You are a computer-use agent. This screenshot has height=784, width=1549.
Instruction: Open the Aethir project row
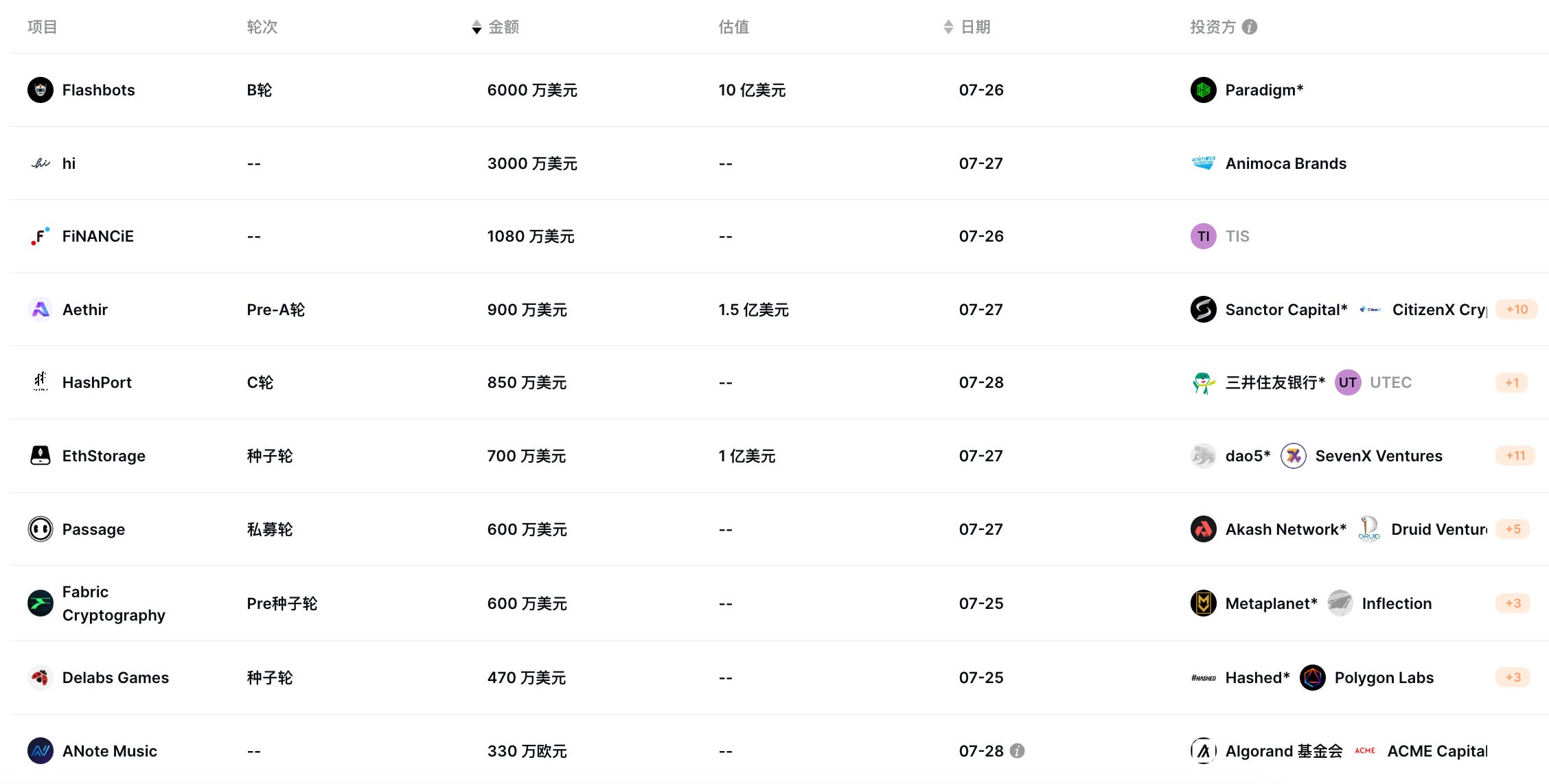(x=779, y=310)
